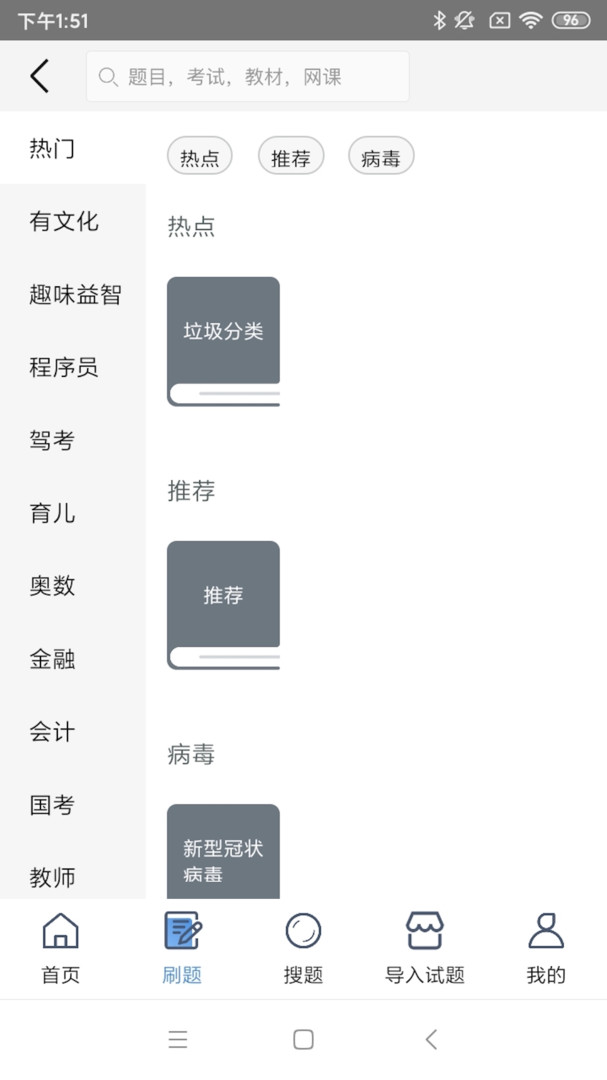Open the 垃圾分类 book card
The height and width of the screenshot is (1080, 607).
[x=223, y=341]
